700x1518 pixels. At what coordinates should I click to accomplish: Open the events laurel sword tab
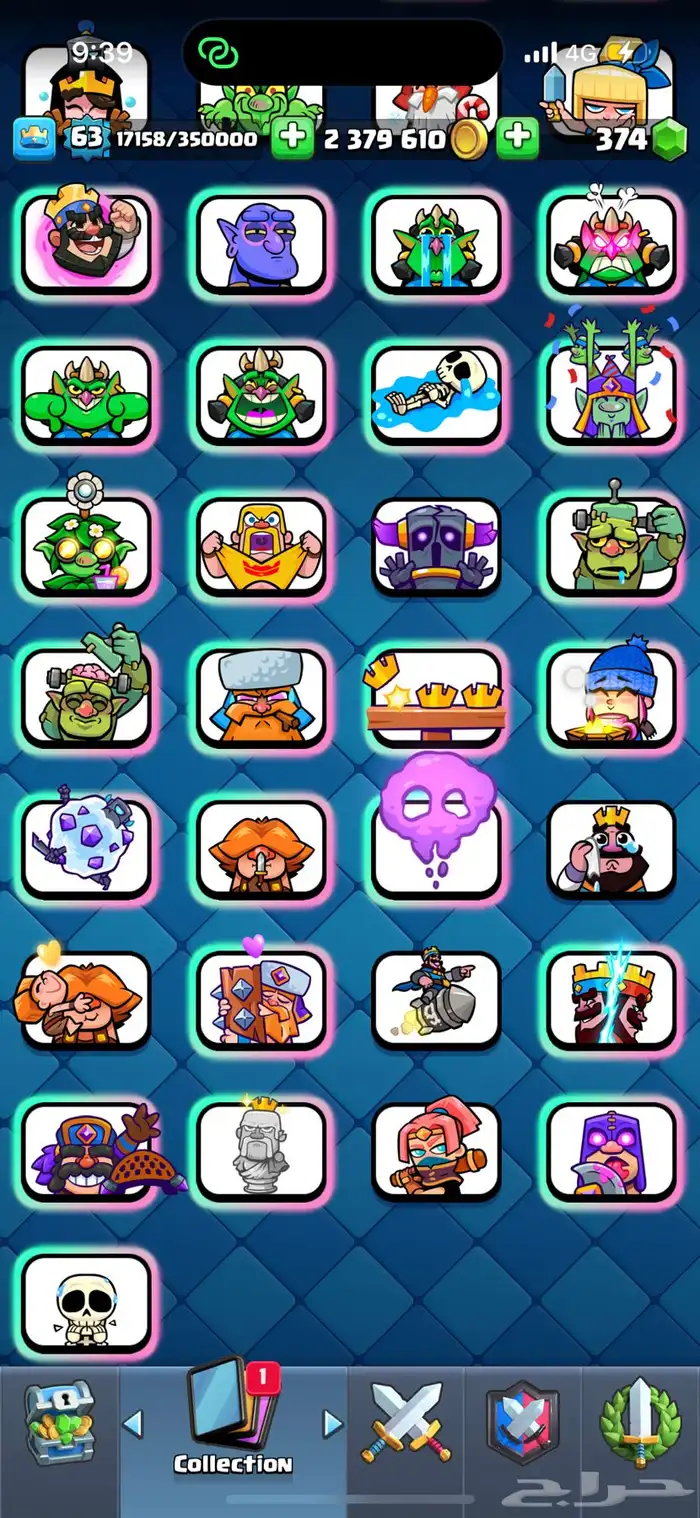[x=639, y=1422]
